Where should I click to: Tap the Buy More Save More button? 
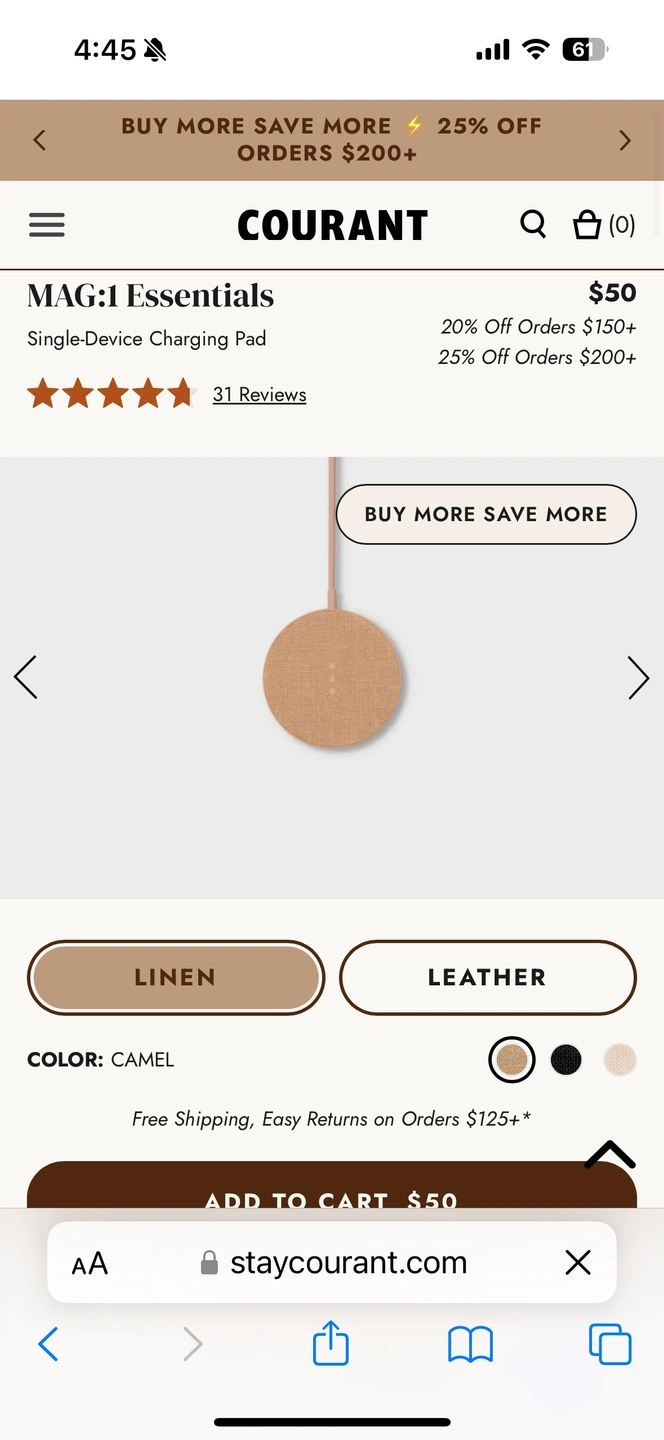[486, 514]
